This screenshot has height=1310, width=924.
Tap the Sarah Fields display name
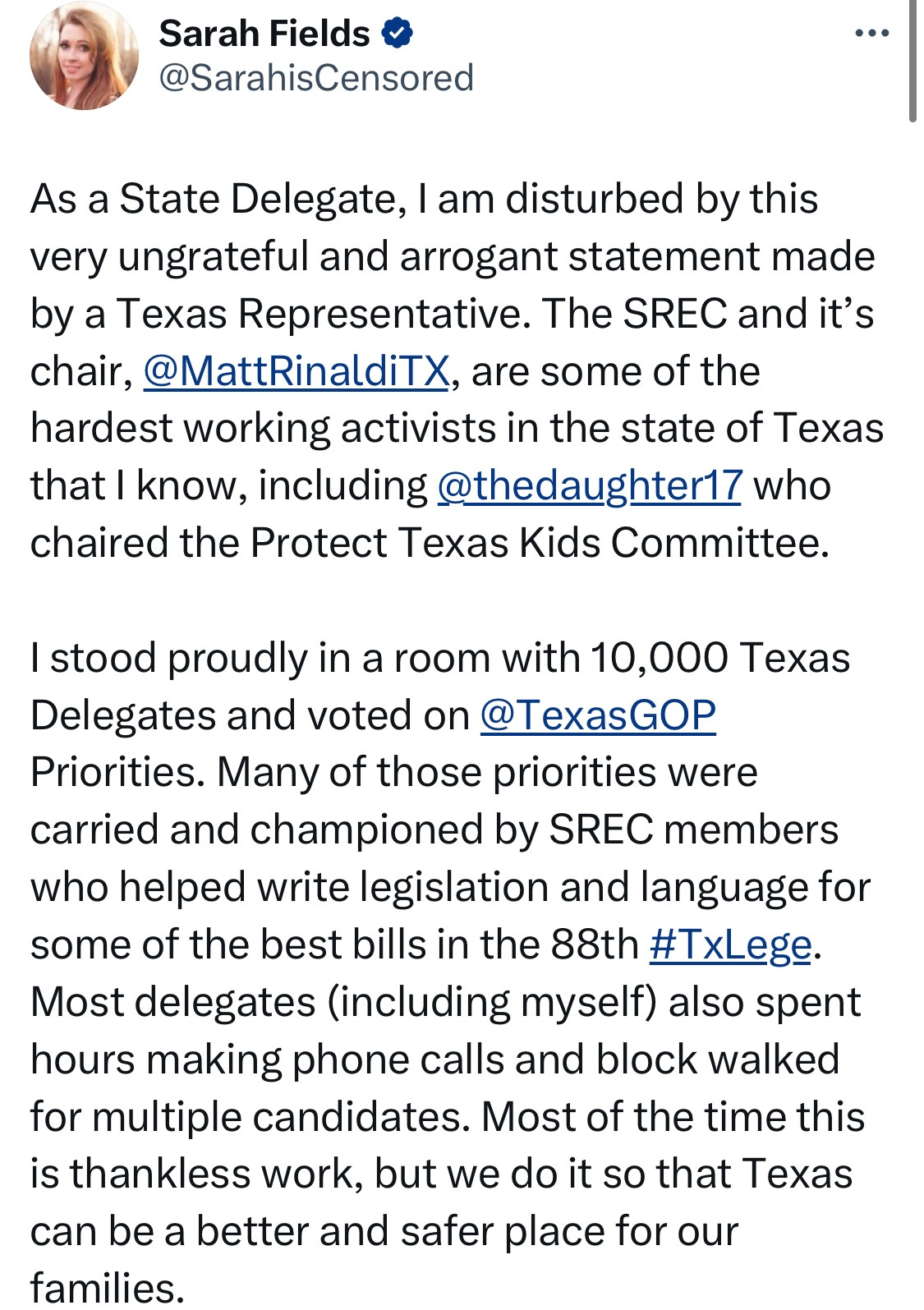click(264, 34)
